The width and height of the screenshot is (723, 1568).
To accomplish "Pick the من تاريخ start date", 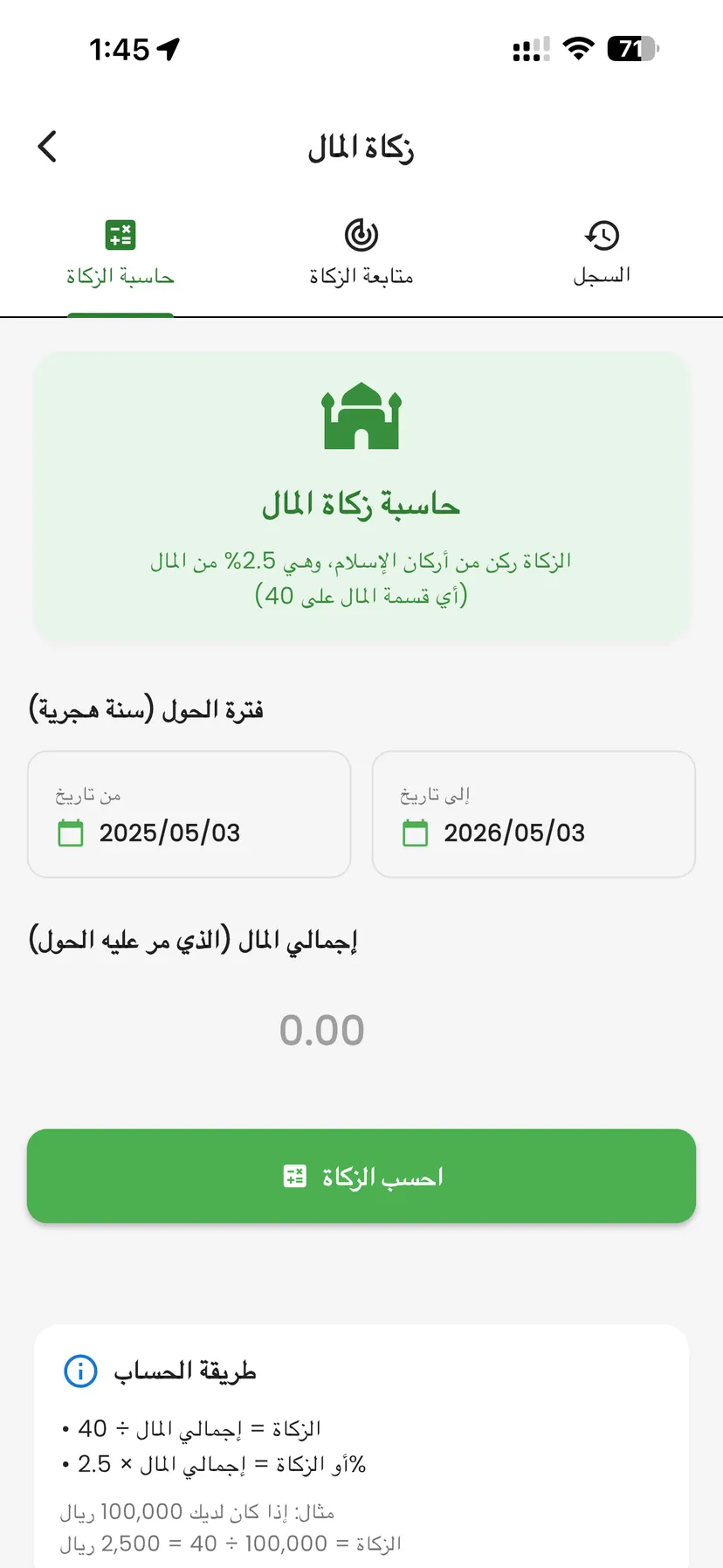I will (189, 814).
